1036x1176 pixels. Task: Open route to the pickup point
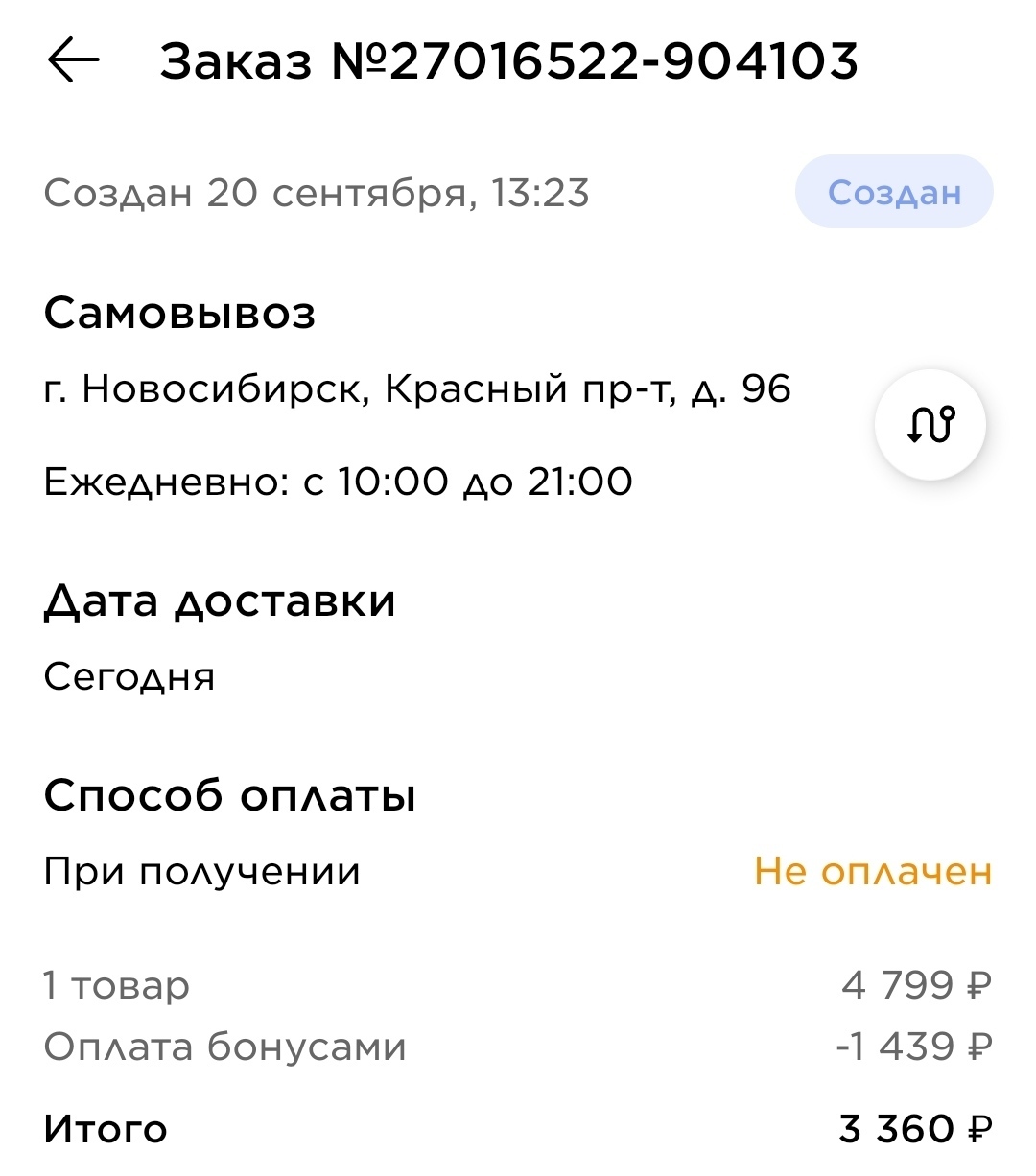(x=930, y=424)
